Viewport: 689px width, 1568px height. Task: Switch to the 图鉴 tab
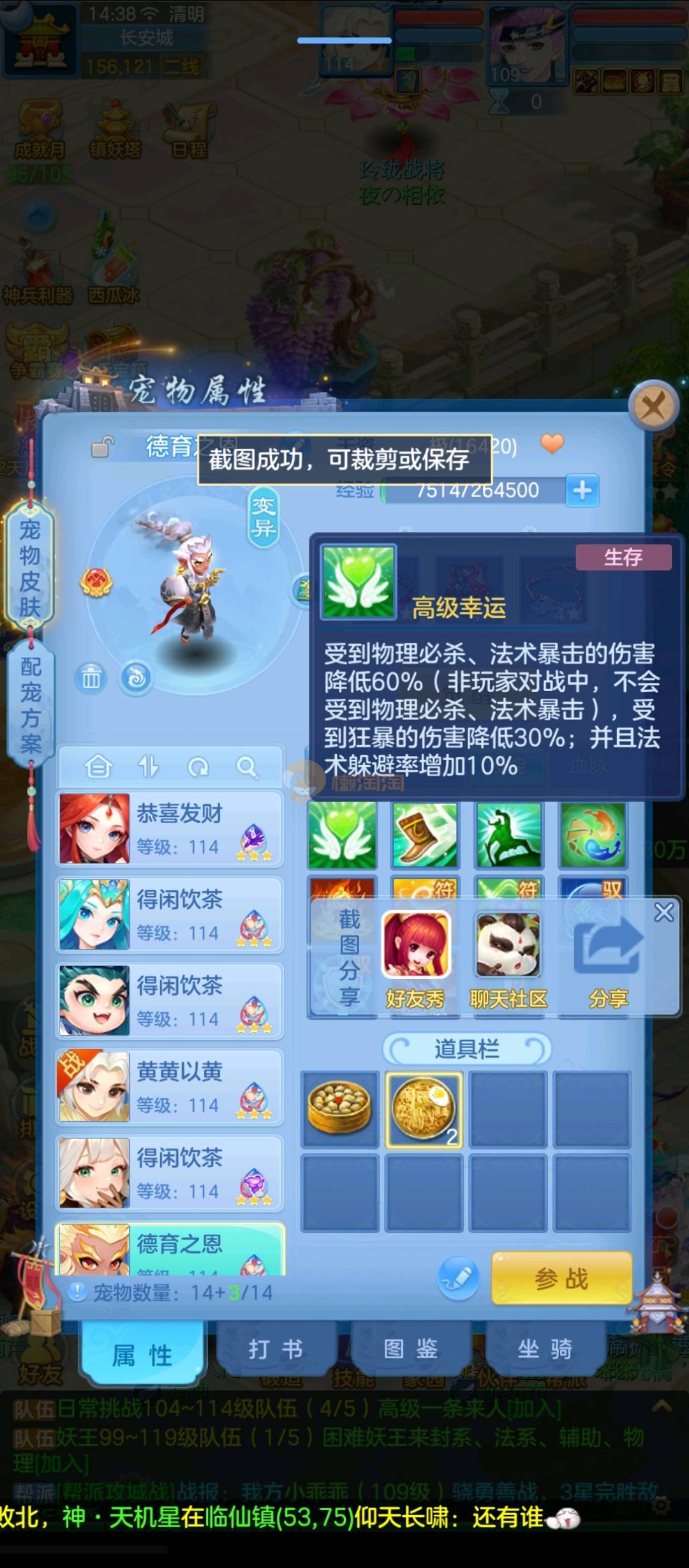[x=410, y=1349]
